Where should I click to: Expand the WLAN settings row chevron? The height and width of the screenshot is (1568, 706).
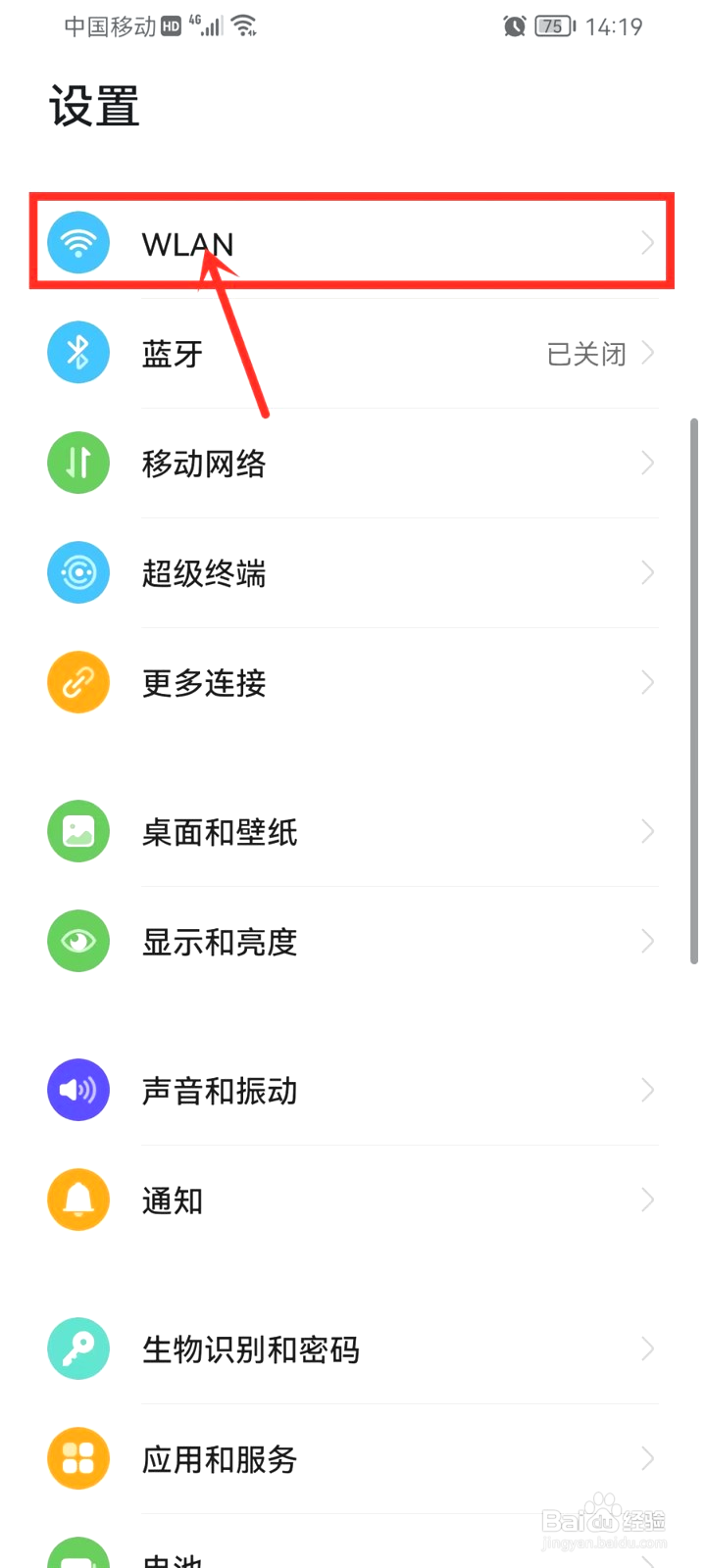(x=648, y=242)
